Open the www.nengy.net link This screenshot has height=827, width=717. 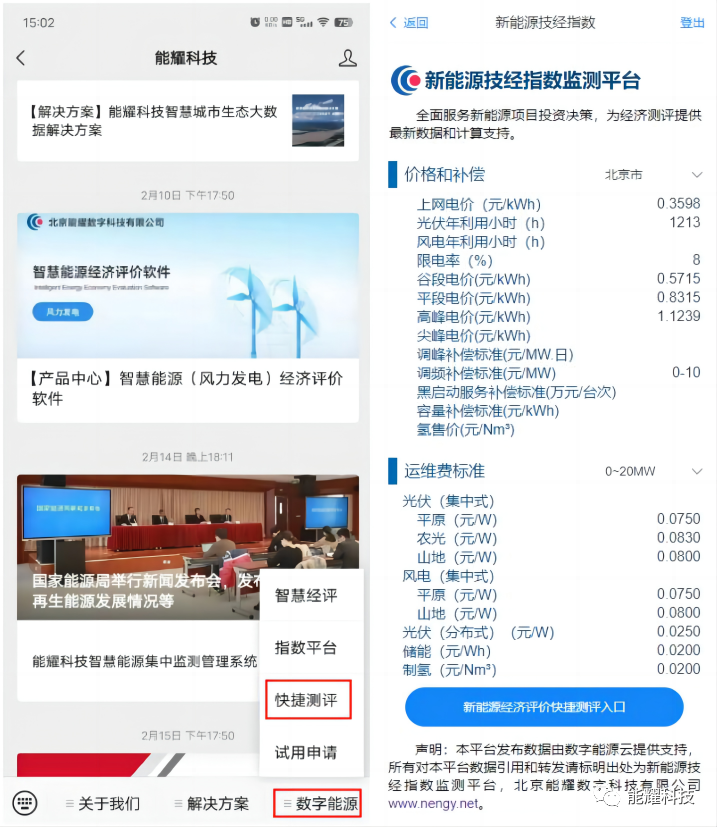coord(432,802)
